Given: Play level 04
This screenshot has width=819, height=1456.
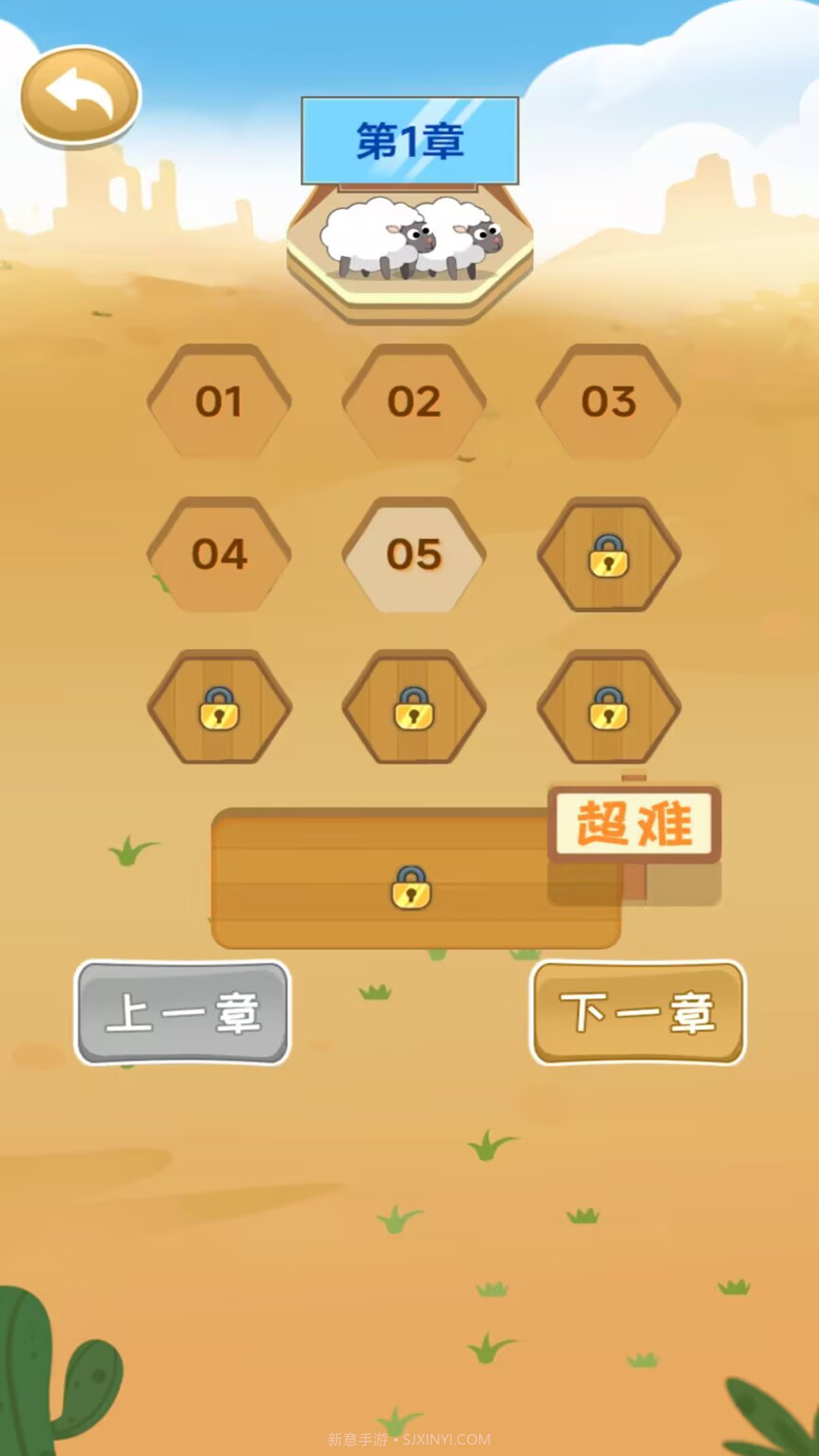Looking at the screenshot, I should pyautogui.click(x=219, y=554).
